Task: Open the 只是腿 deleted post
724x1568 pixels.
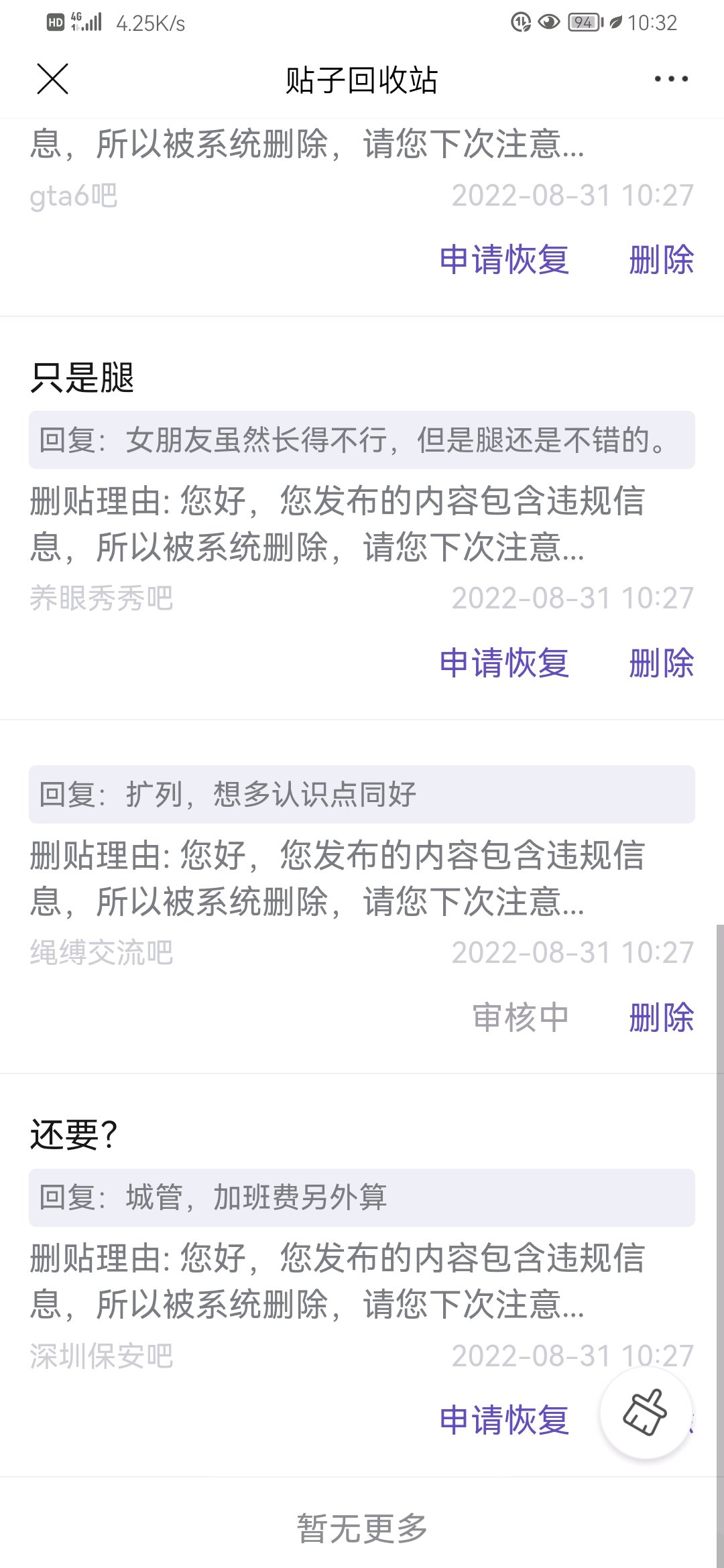Action: [82, 378]
